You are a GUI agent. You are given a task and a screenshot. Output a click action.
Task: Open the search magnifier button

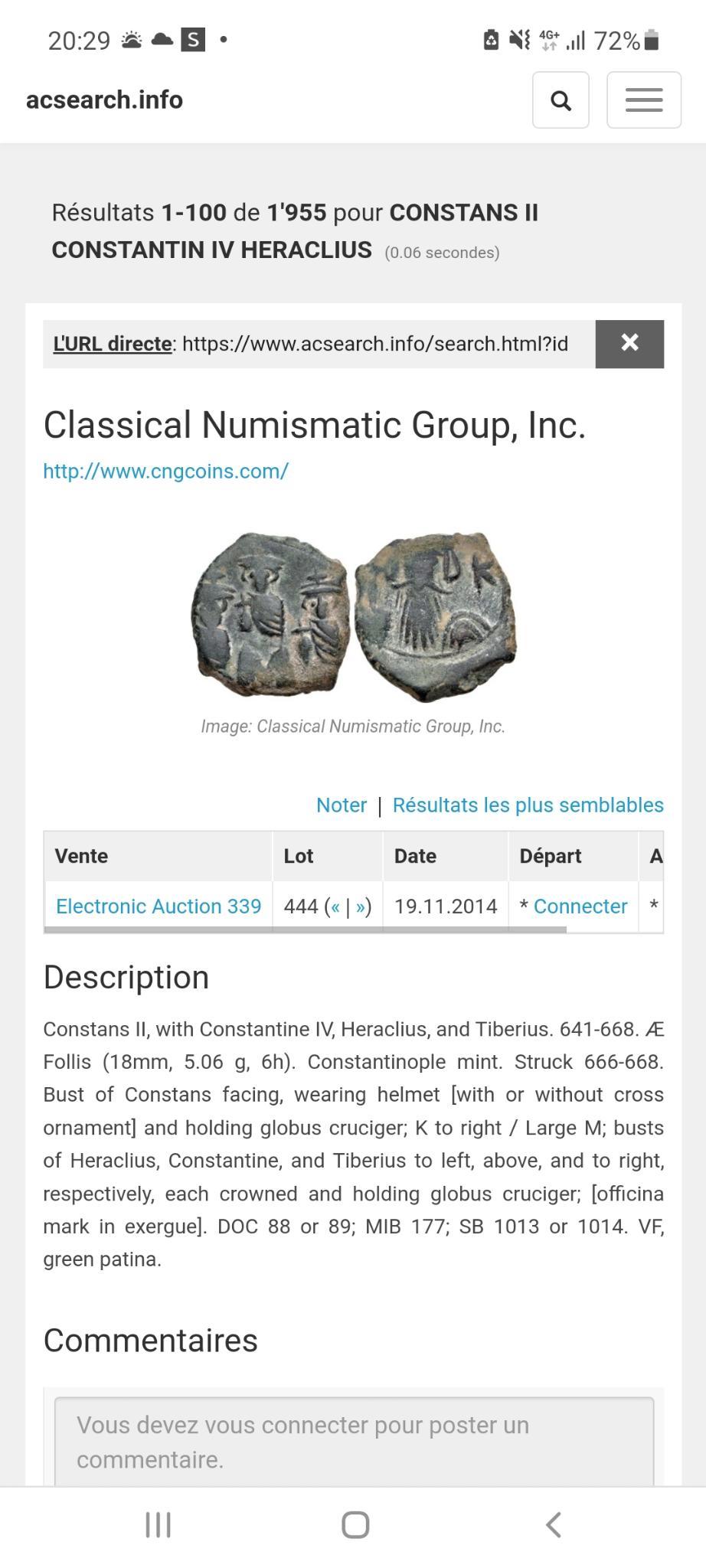click(561, 100)
